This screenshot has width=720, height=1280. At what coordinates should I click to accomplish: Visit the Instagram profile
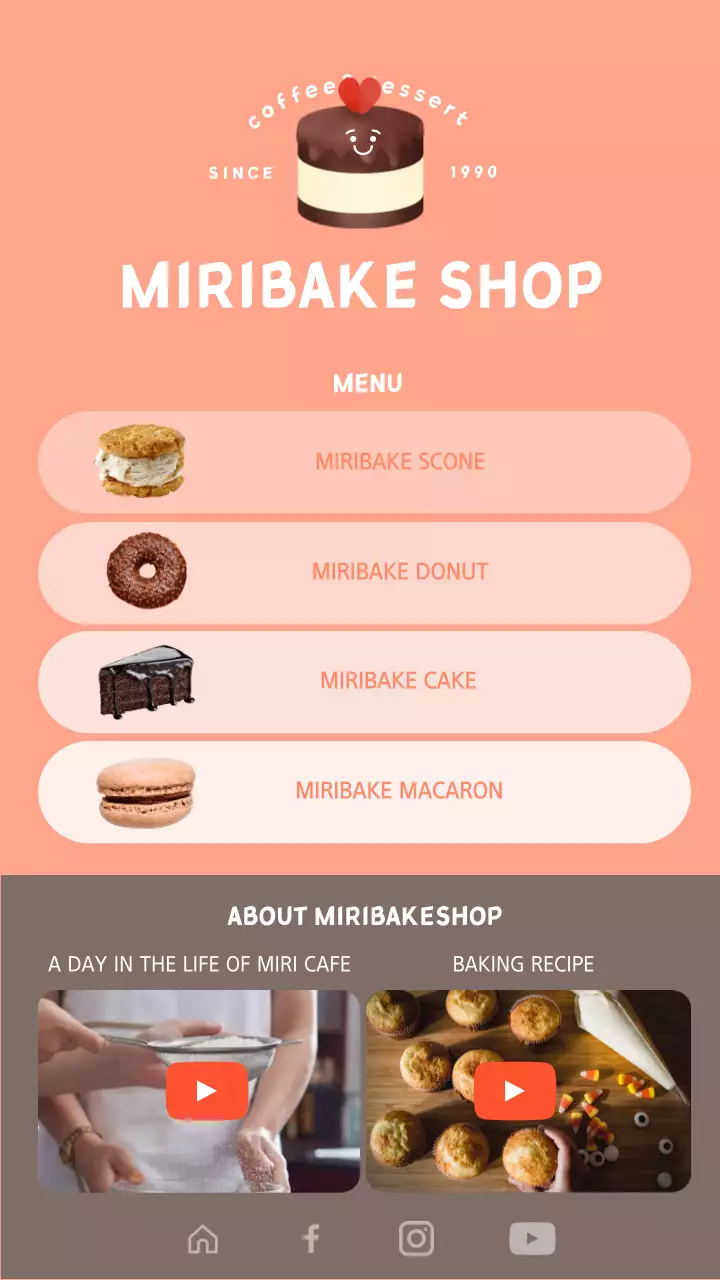(416, 1239)
